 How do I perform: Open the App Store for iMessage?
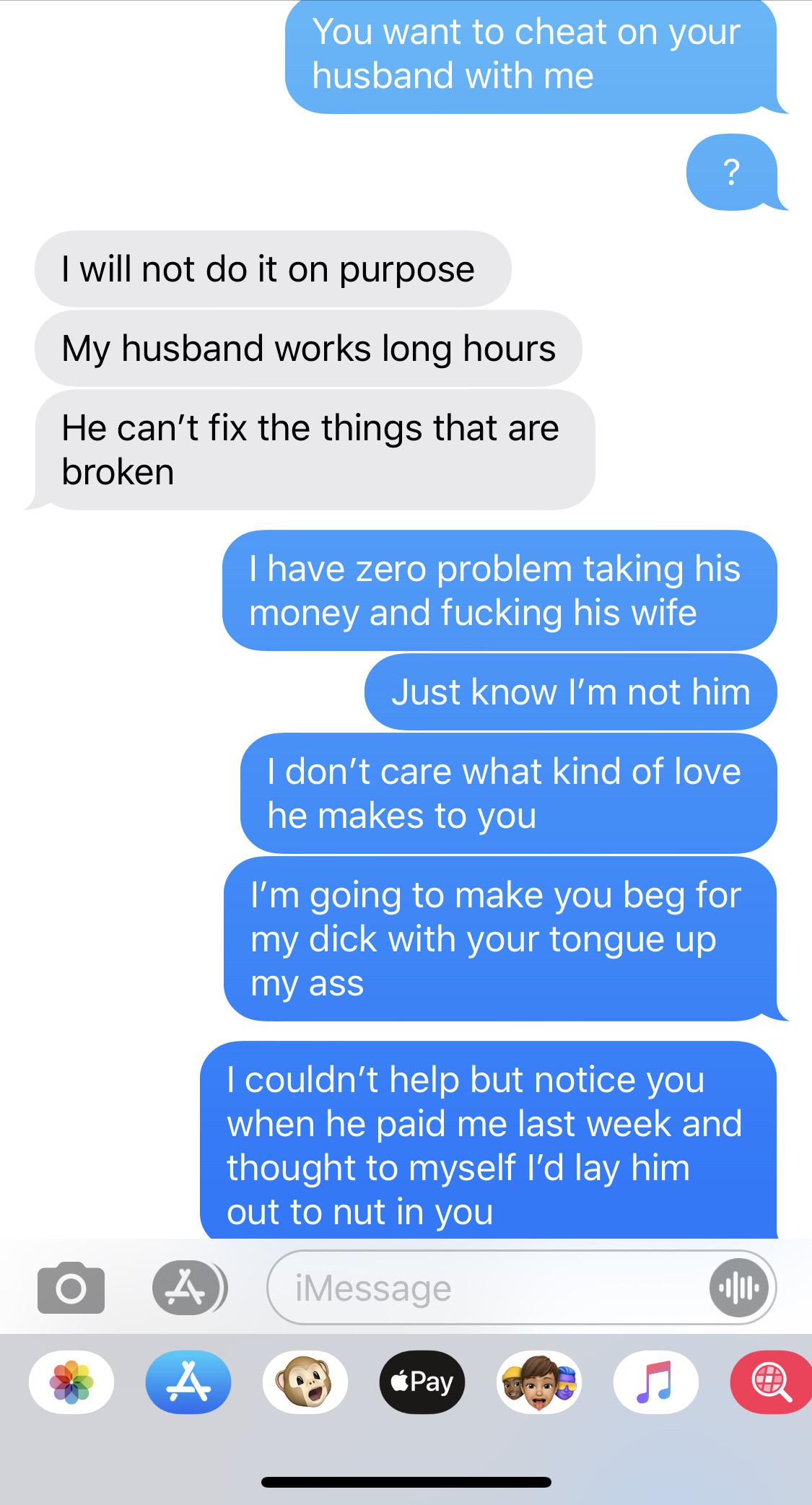[x=188, y=1382]
